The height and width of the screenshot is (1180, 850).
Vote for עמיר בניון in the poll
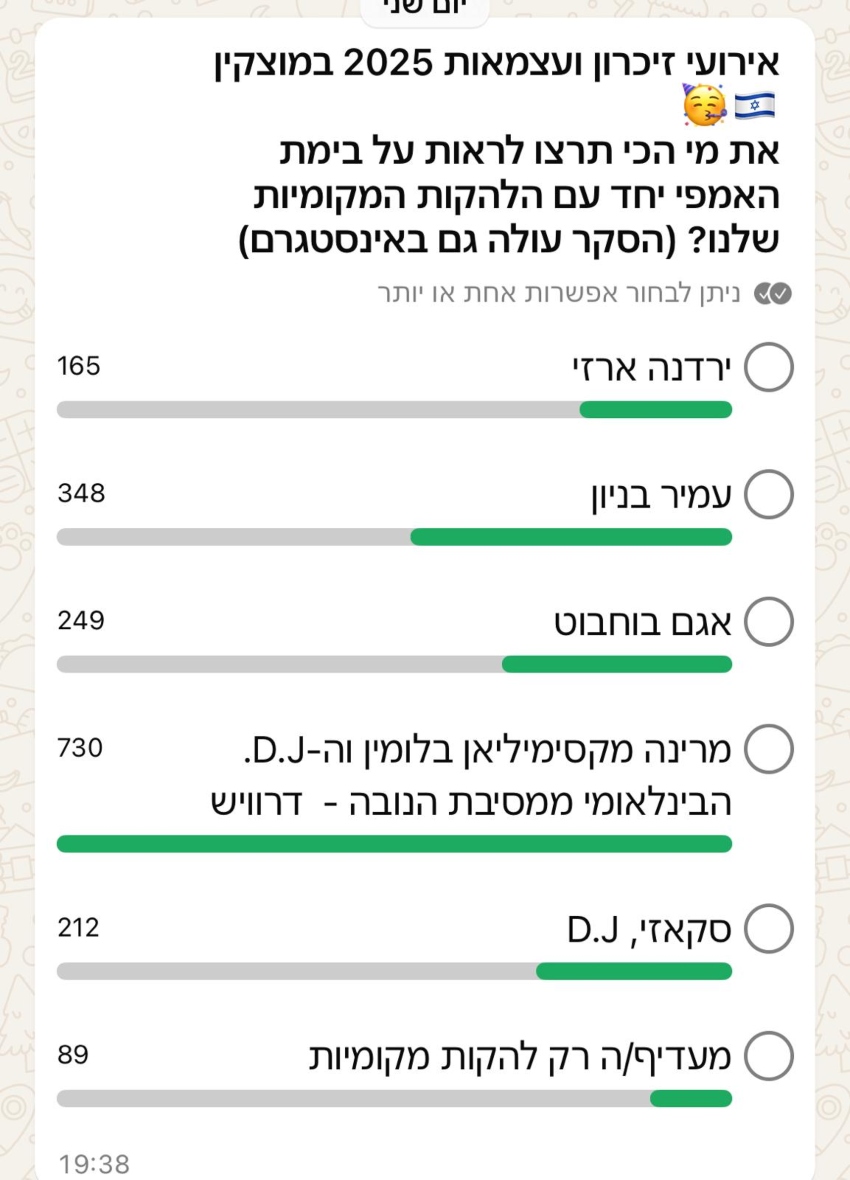pos(769,495)
